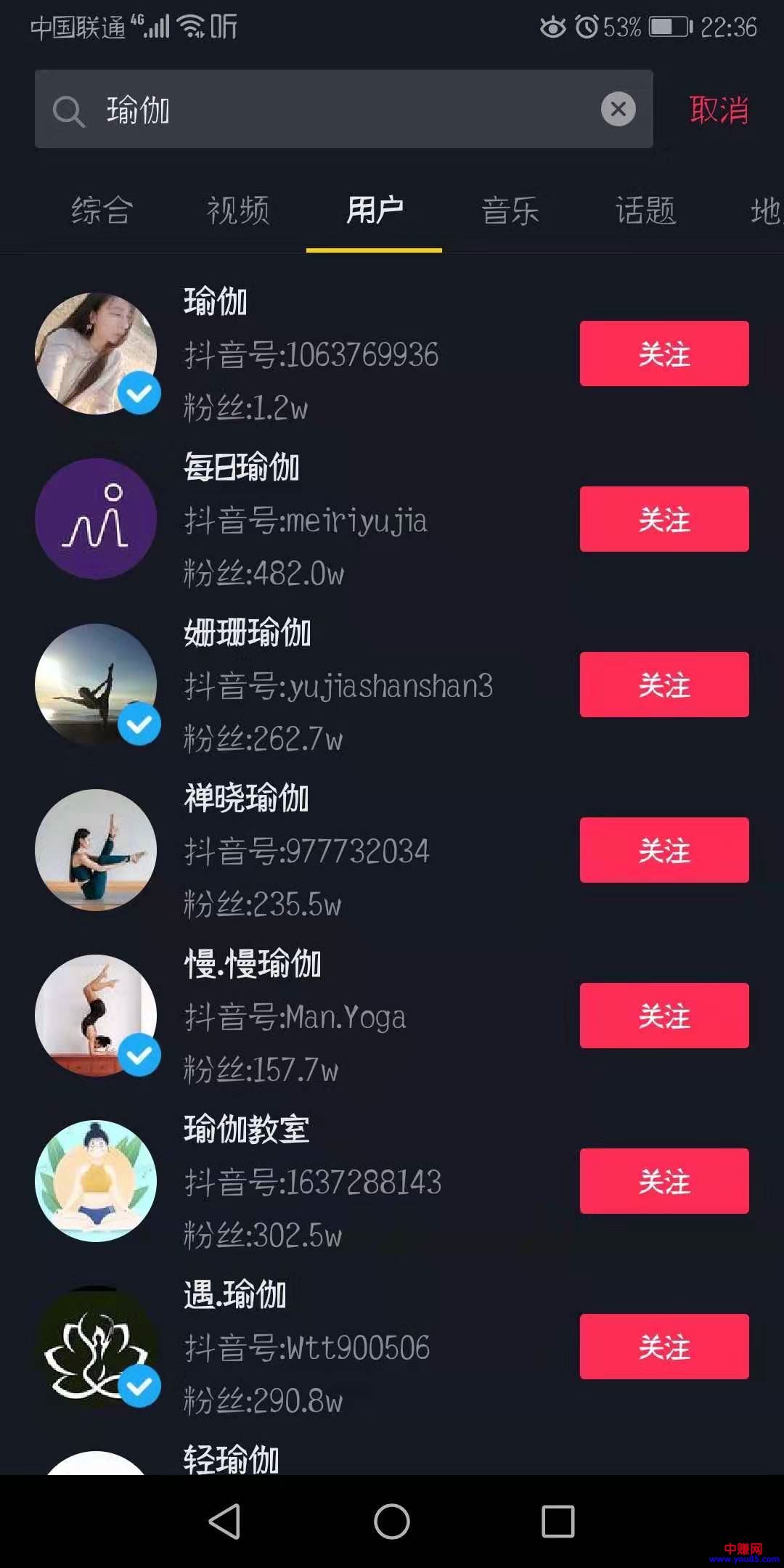The width and height of the screenshot is (784, 1568).
Task: Switch to the 视频 tab
Action: (x=238, y=211)
